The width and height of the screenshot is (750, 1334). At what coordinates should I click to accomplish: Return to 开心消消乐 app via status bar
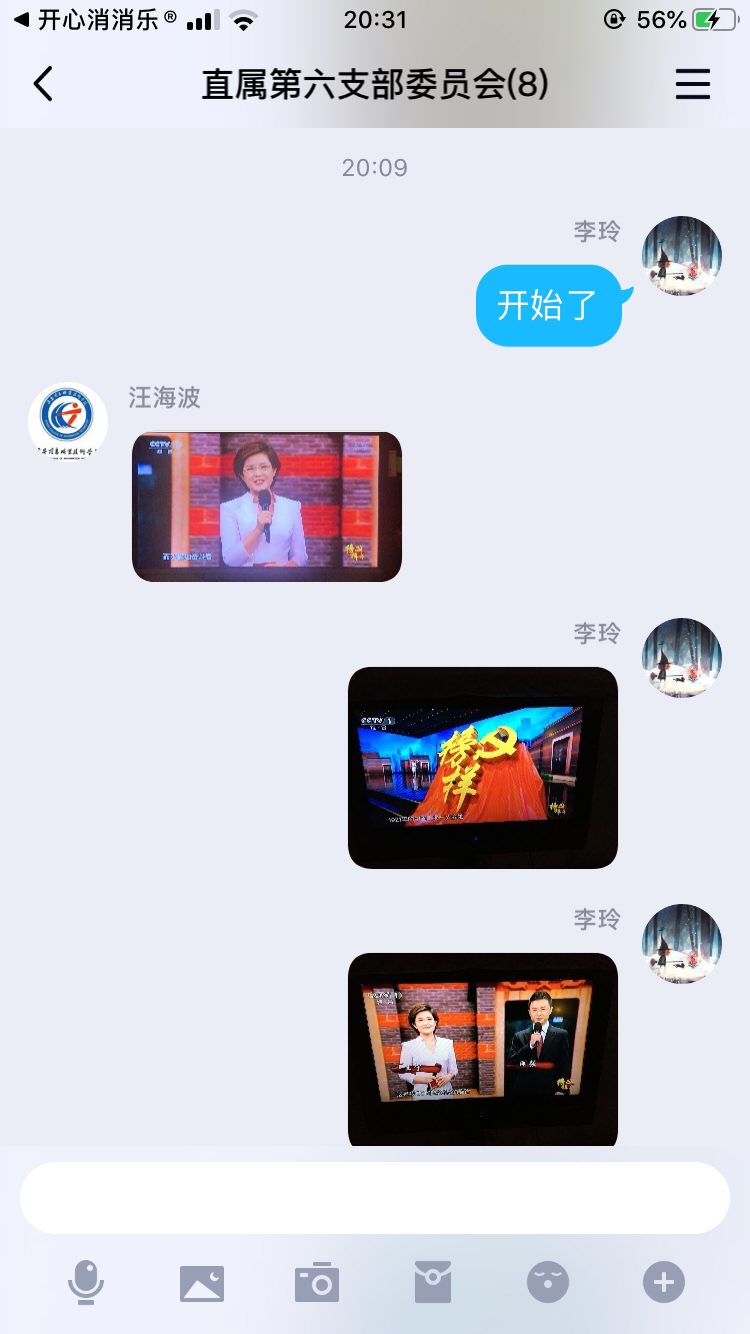point(94,20)
